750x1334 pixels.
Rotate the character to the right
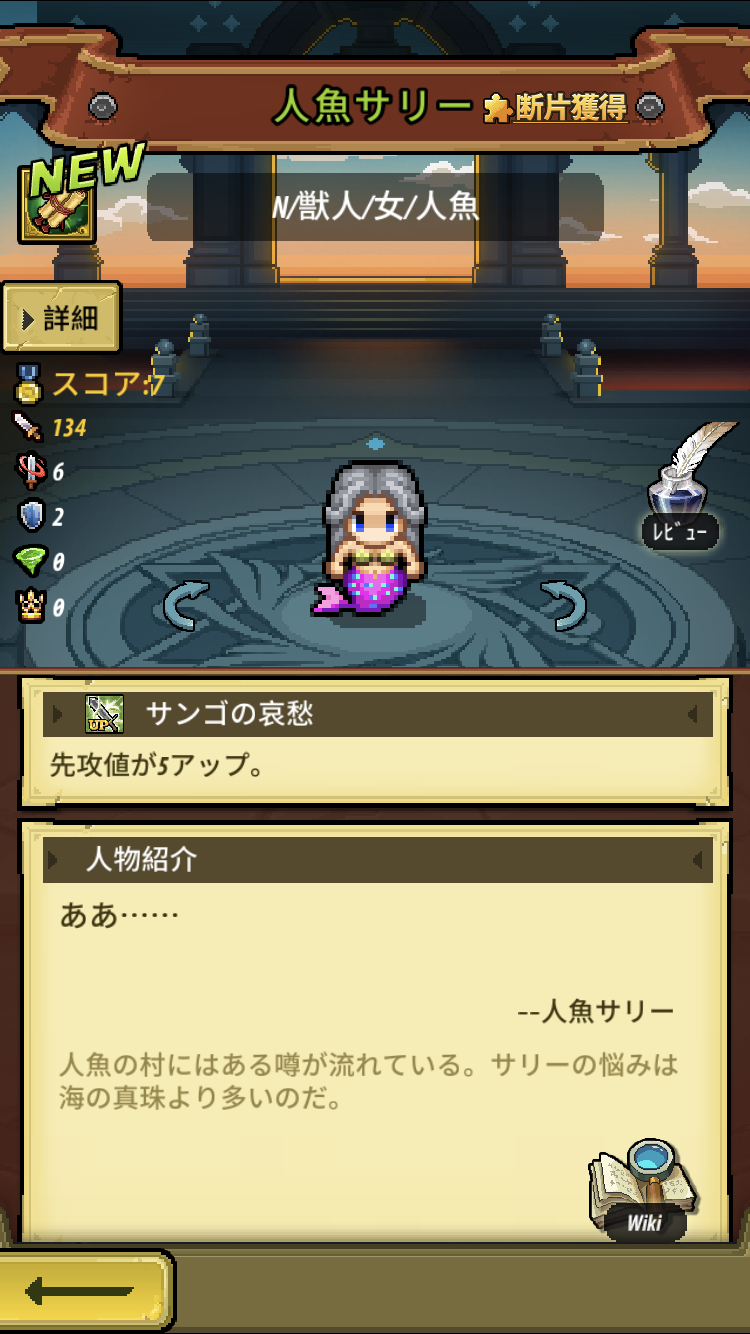(562, 604)
